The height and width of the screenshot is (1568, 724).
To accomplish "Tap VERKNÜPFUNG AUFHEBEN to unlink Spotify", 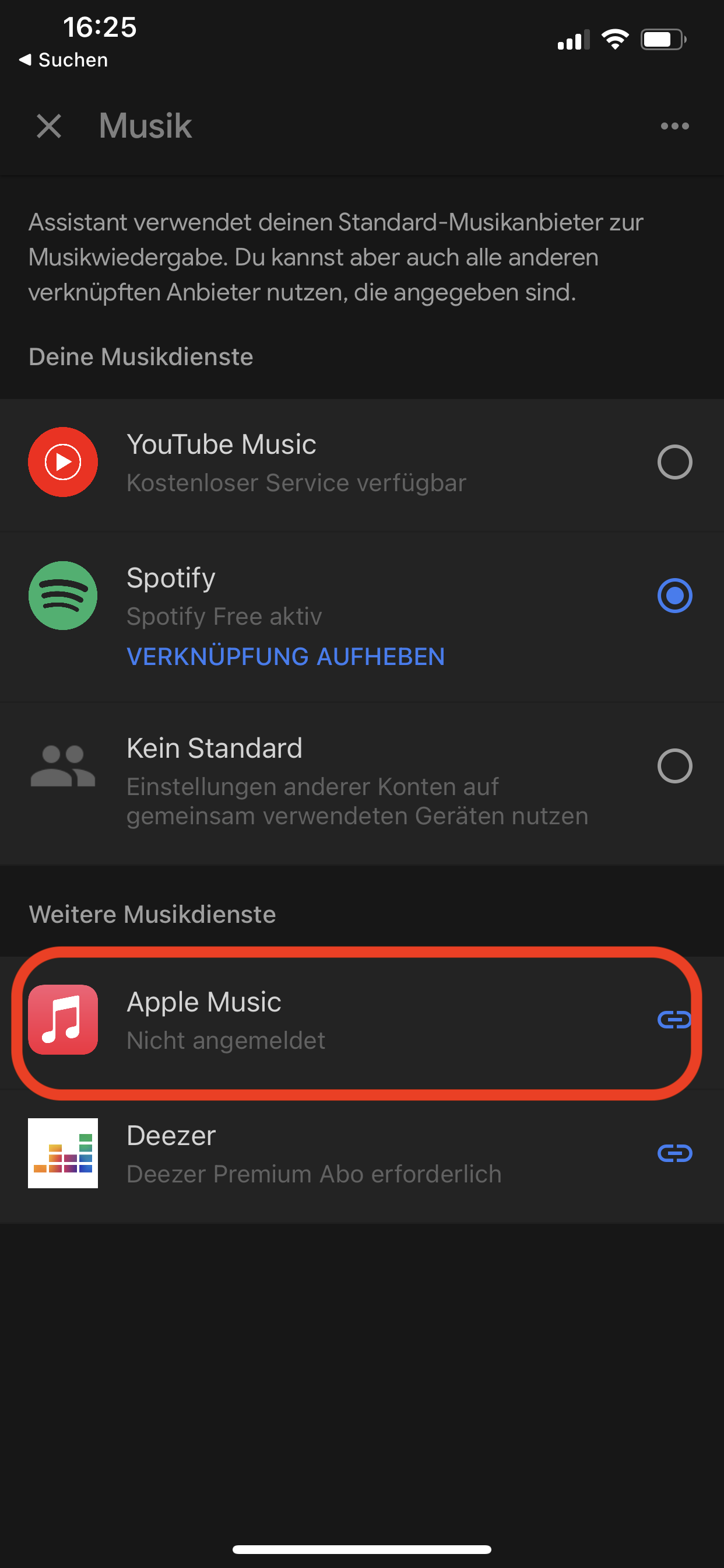I will coord(285,657).
